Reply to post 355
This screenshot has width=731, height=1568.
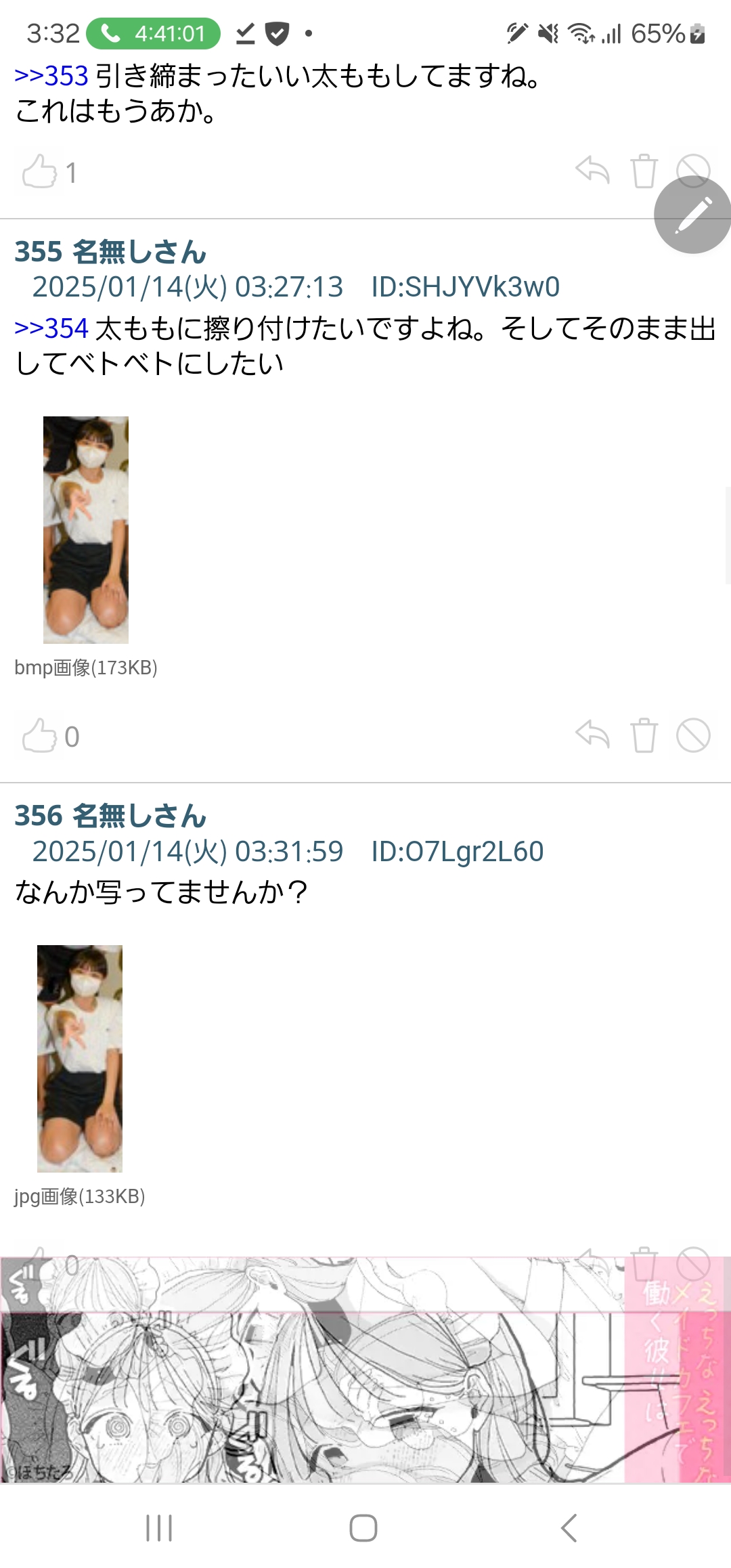click(x=592, y=735)
